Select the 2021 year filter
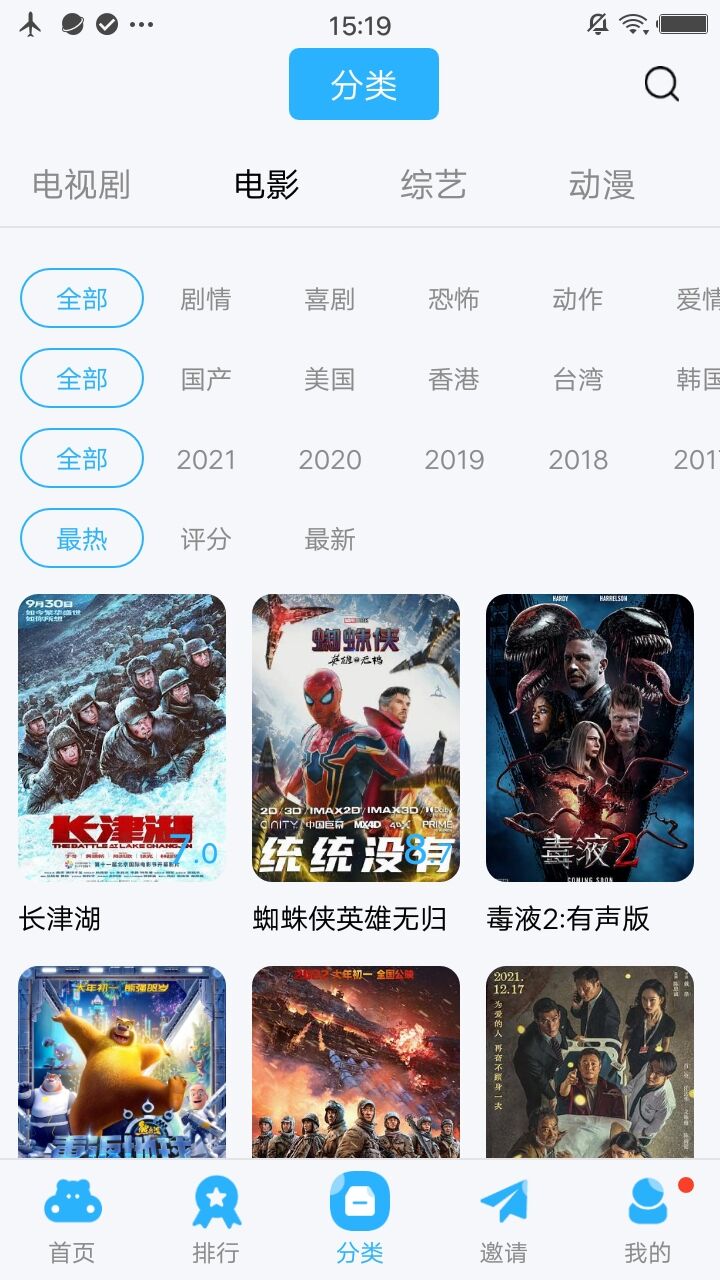 coord(206,459)
